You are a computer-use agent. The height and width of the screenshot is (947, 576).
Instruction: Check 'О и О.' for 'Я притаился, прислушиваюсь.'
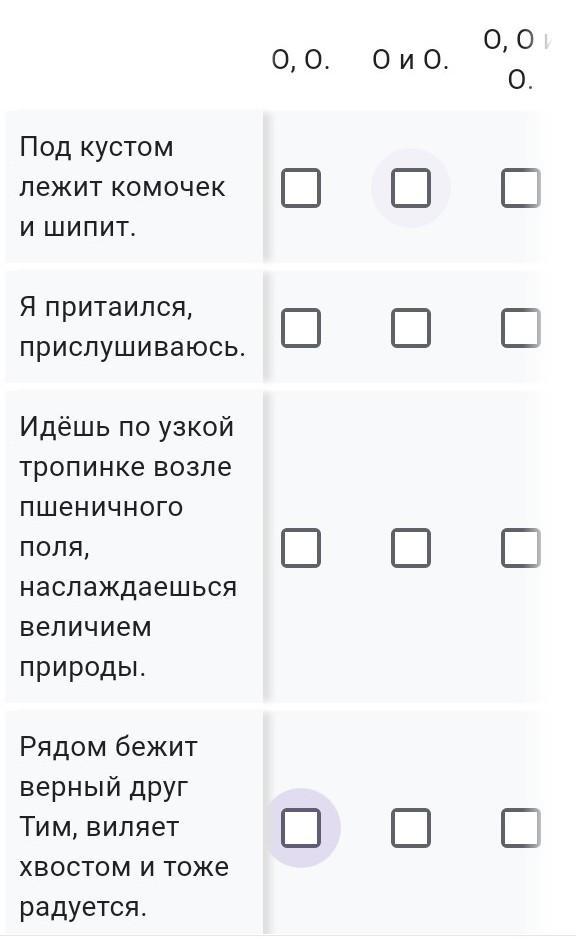click(411, 328)
